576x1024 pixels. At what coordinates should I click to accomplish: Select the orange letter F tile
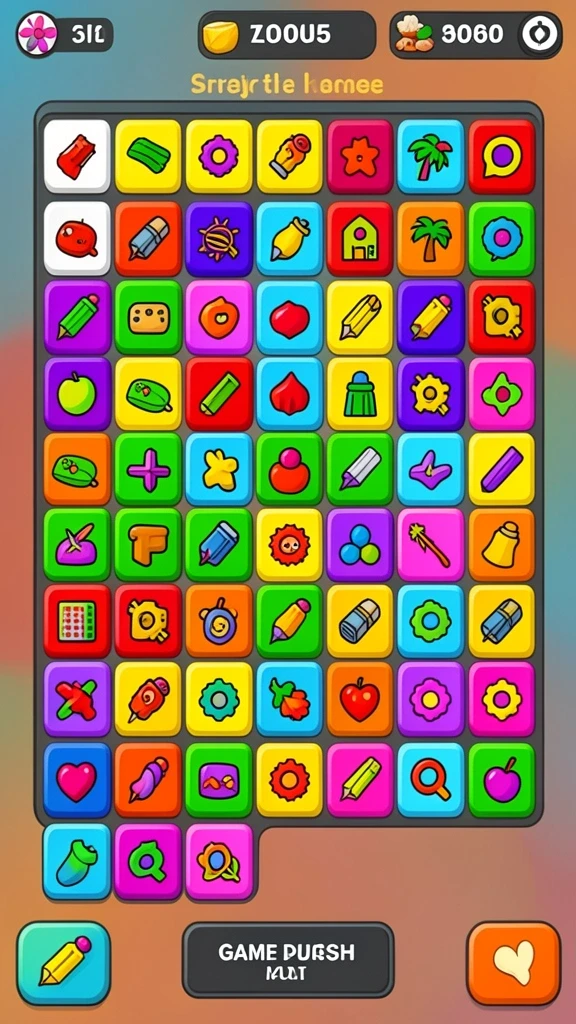click(148, 545)
